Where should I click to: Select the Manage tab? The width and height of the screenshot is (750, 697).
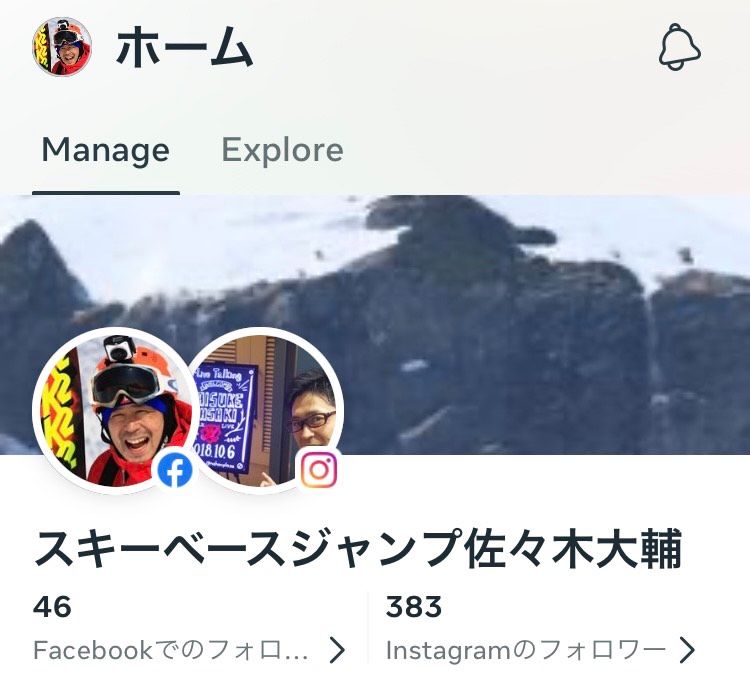pyautogui.click(x=105, y=151)
